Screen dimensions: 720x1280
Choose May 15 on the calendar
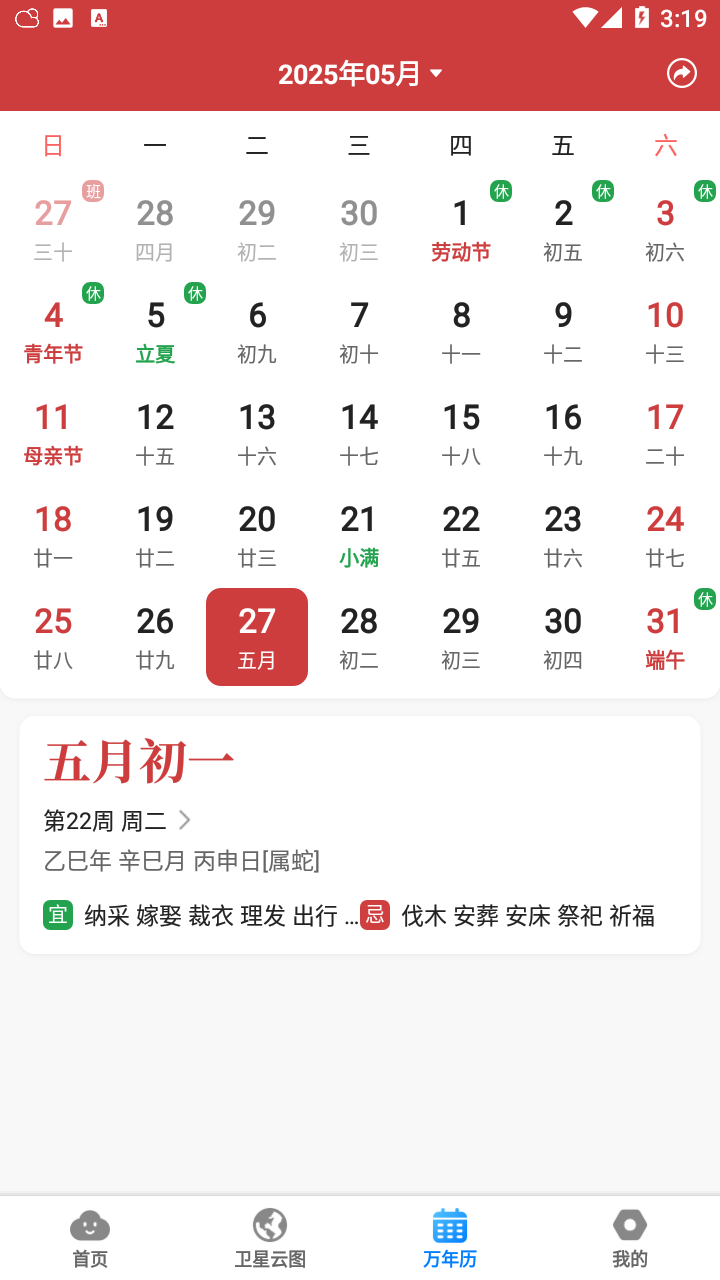(x=461, y=434)
